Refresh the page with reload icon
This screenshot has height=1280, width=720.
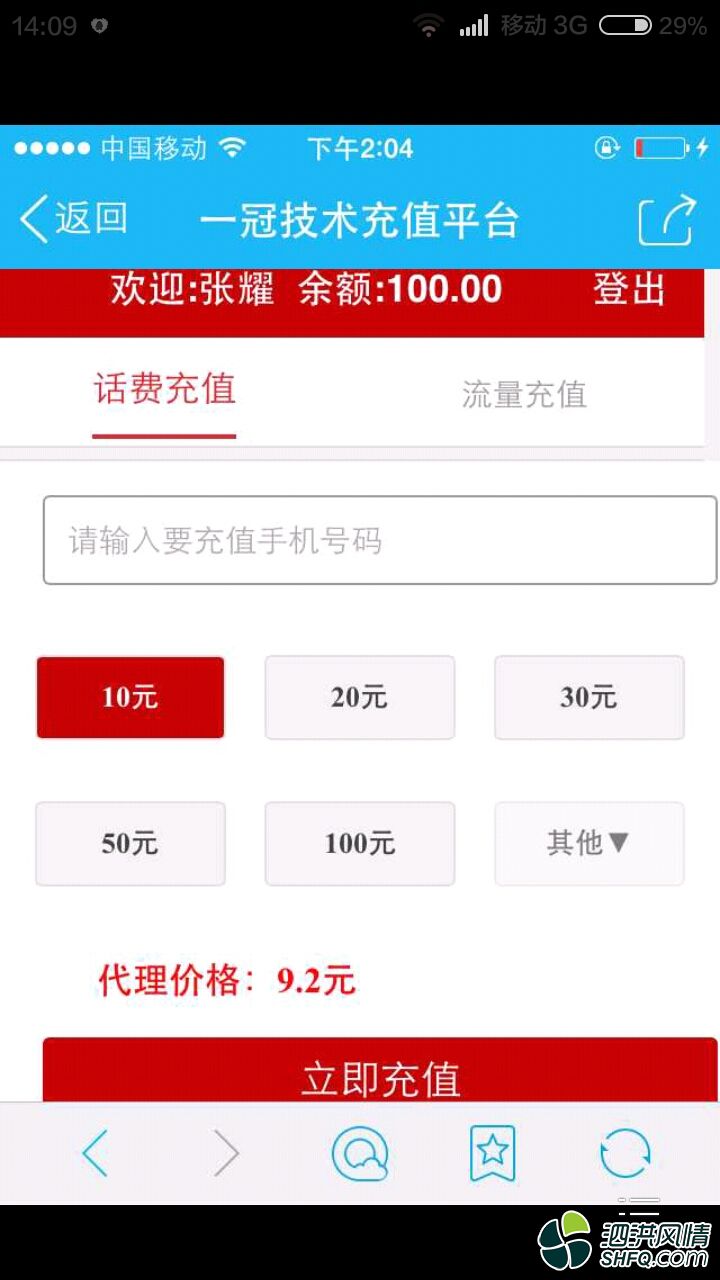(625, 1154)
